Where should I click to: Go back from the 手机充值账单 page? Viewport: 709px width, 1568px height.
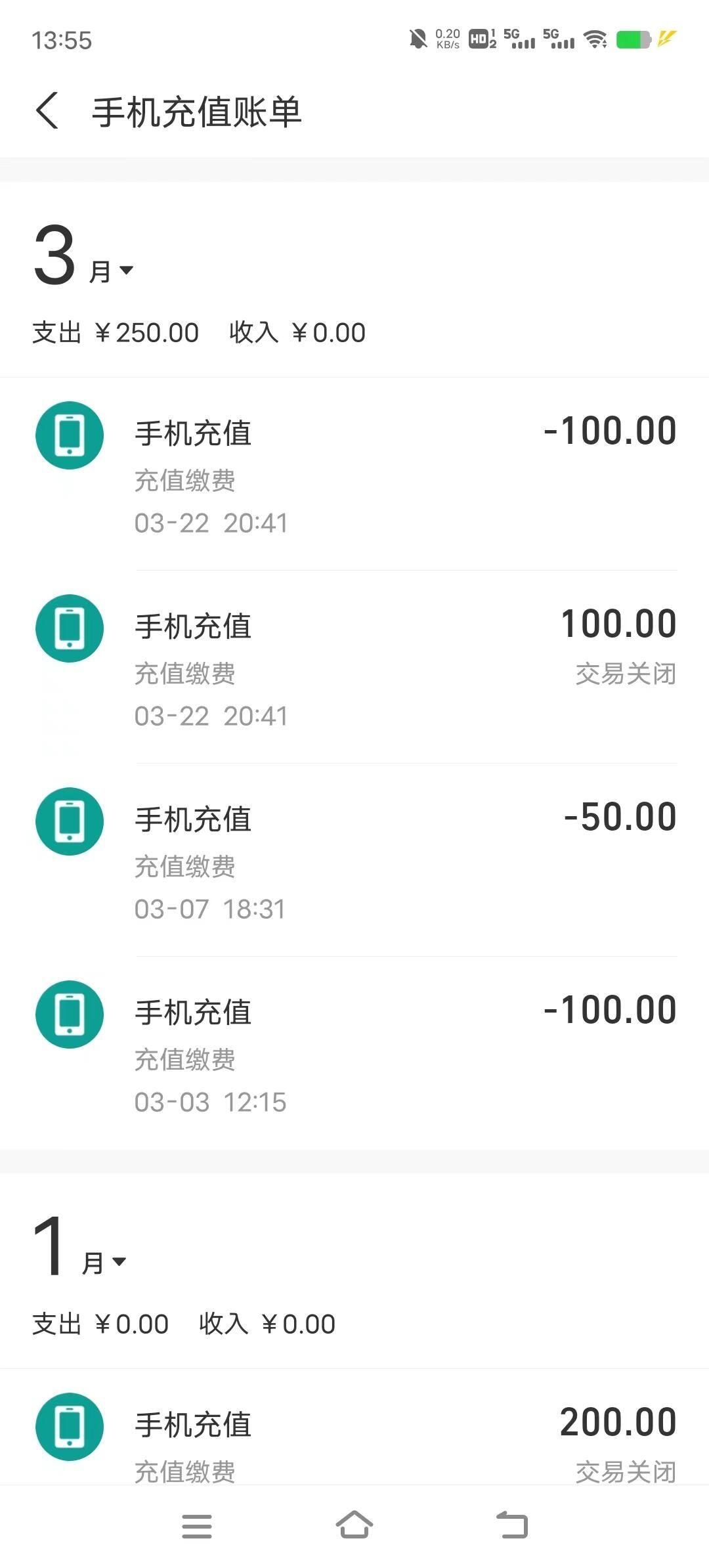click(47, 110)
